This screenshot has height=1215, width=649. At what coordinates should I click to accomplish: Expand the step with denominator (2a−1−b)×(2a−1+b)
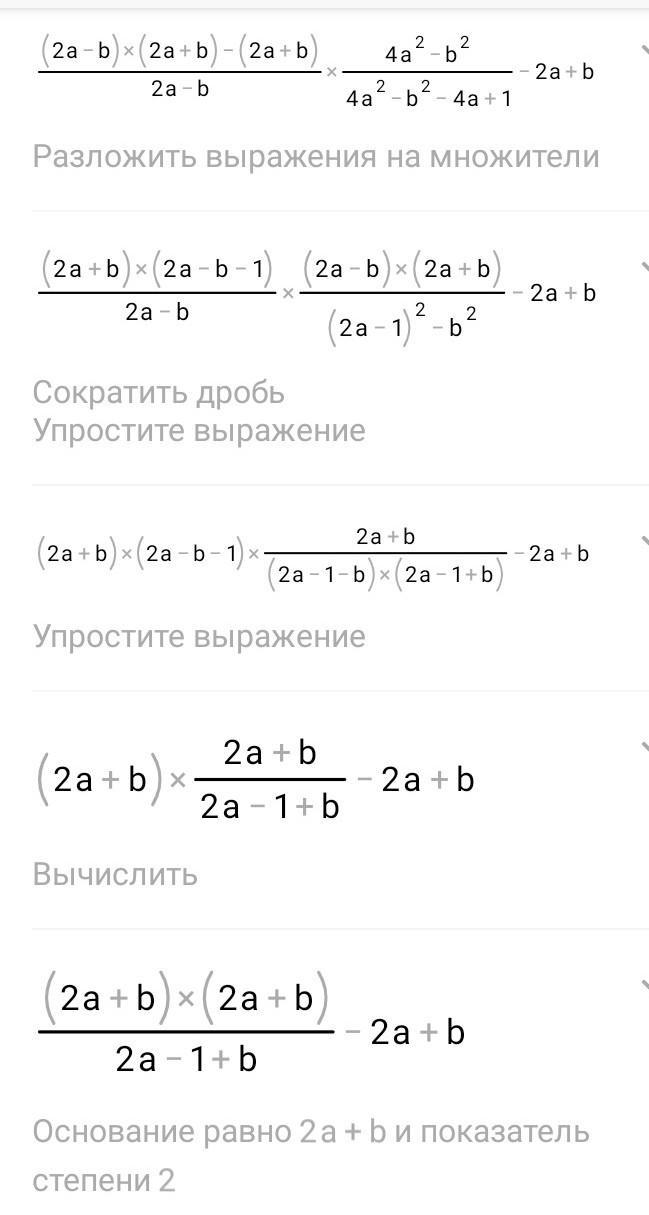[642, 540]
